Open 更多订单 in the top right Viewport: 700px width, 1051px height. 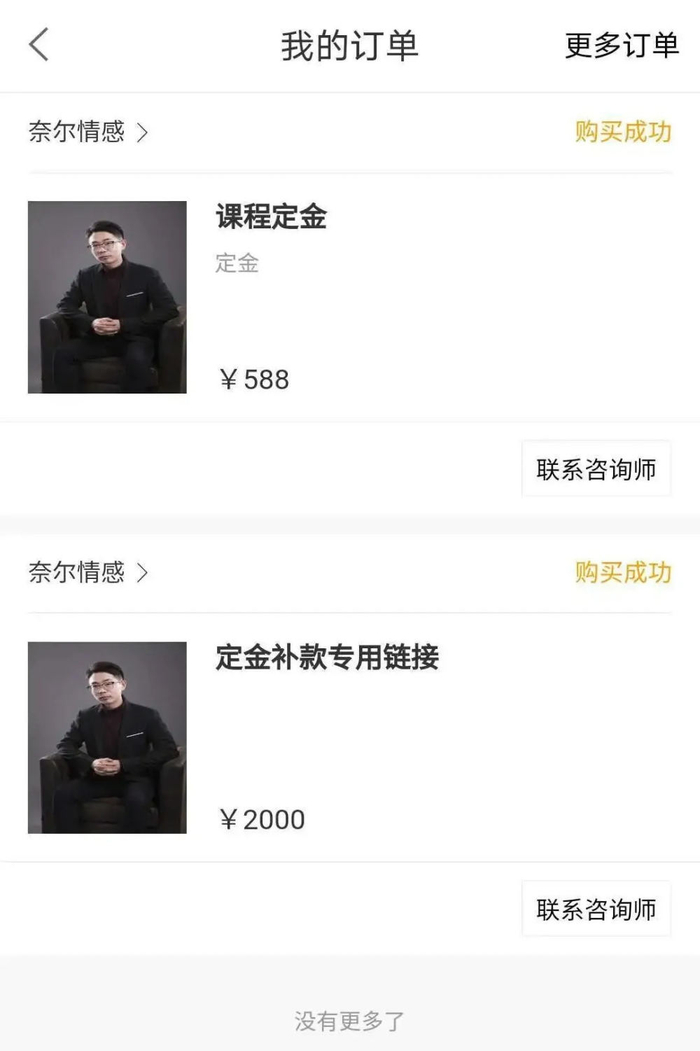click(x=622, y=46)
